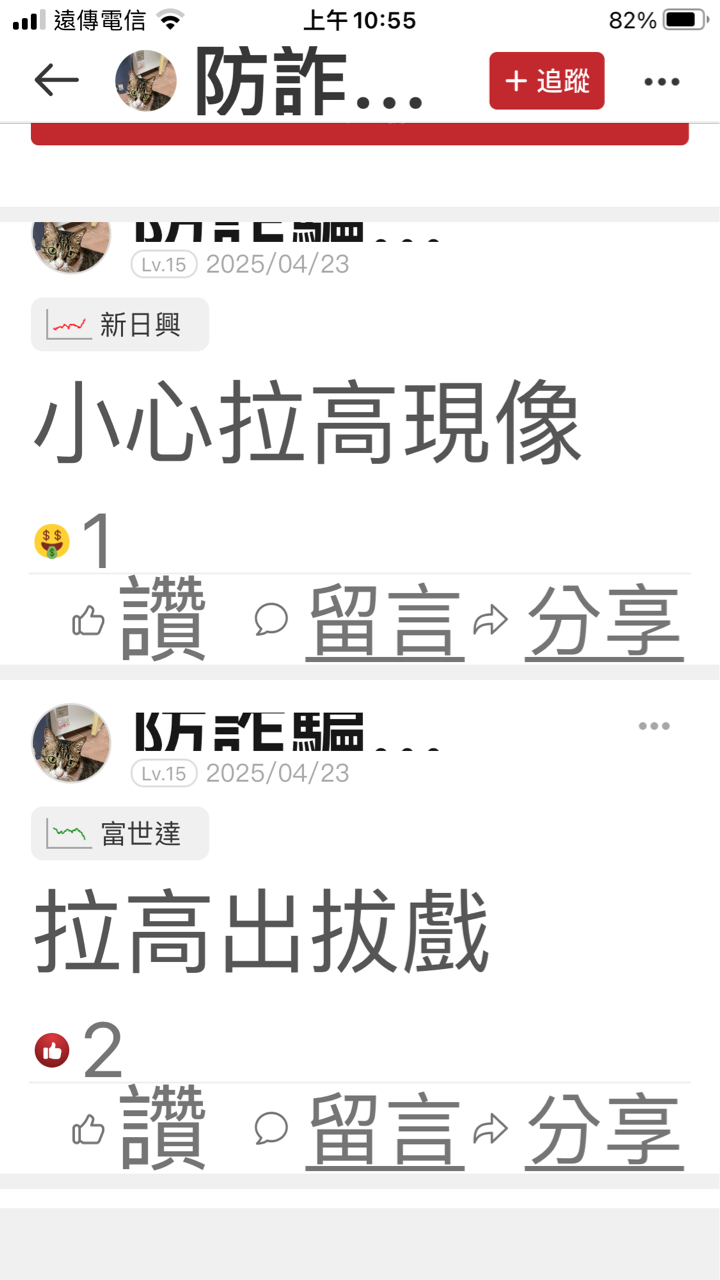Share the 拉高出拔戲 post
This screenshot has height=1280, width=720.
580,1130
